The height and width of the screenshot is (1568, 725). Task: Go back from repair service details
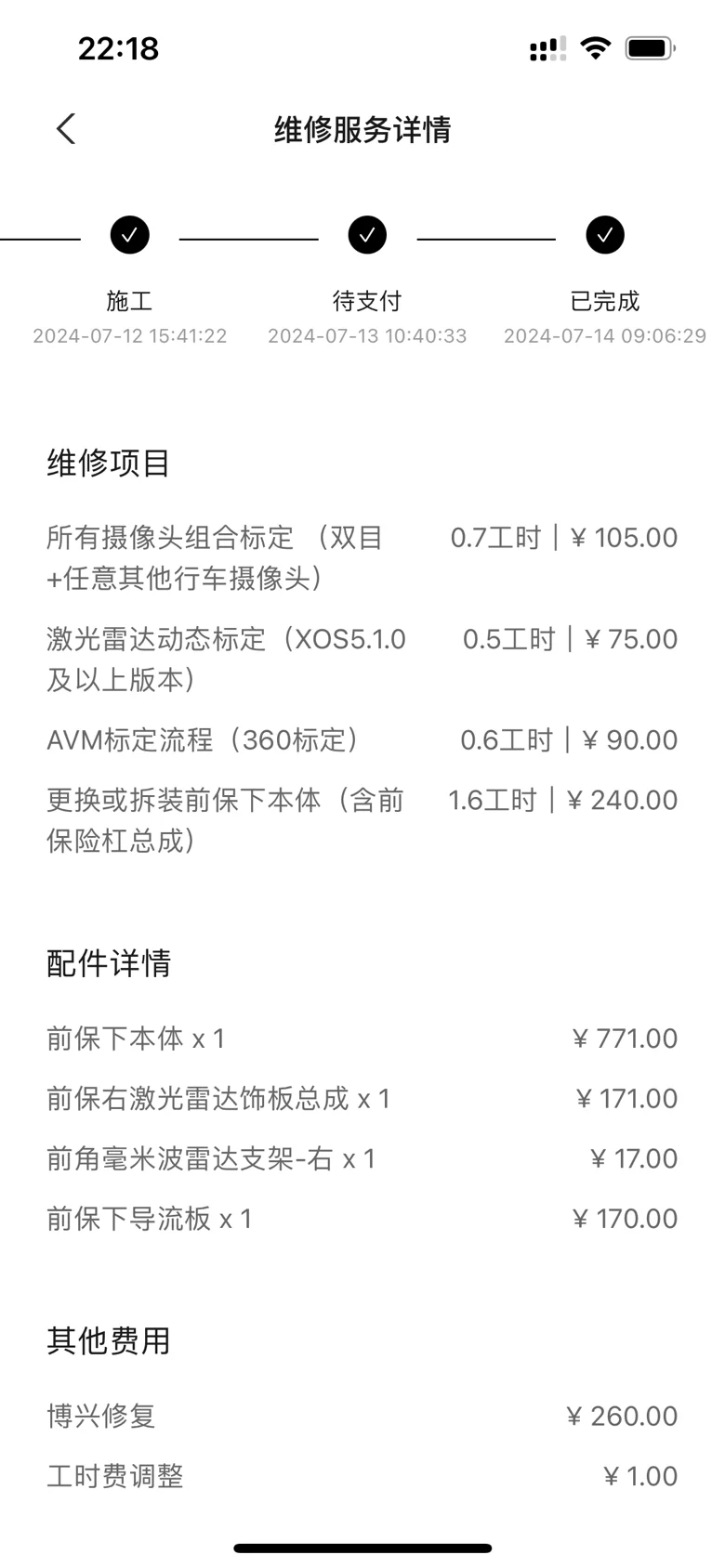coord(65,129)
